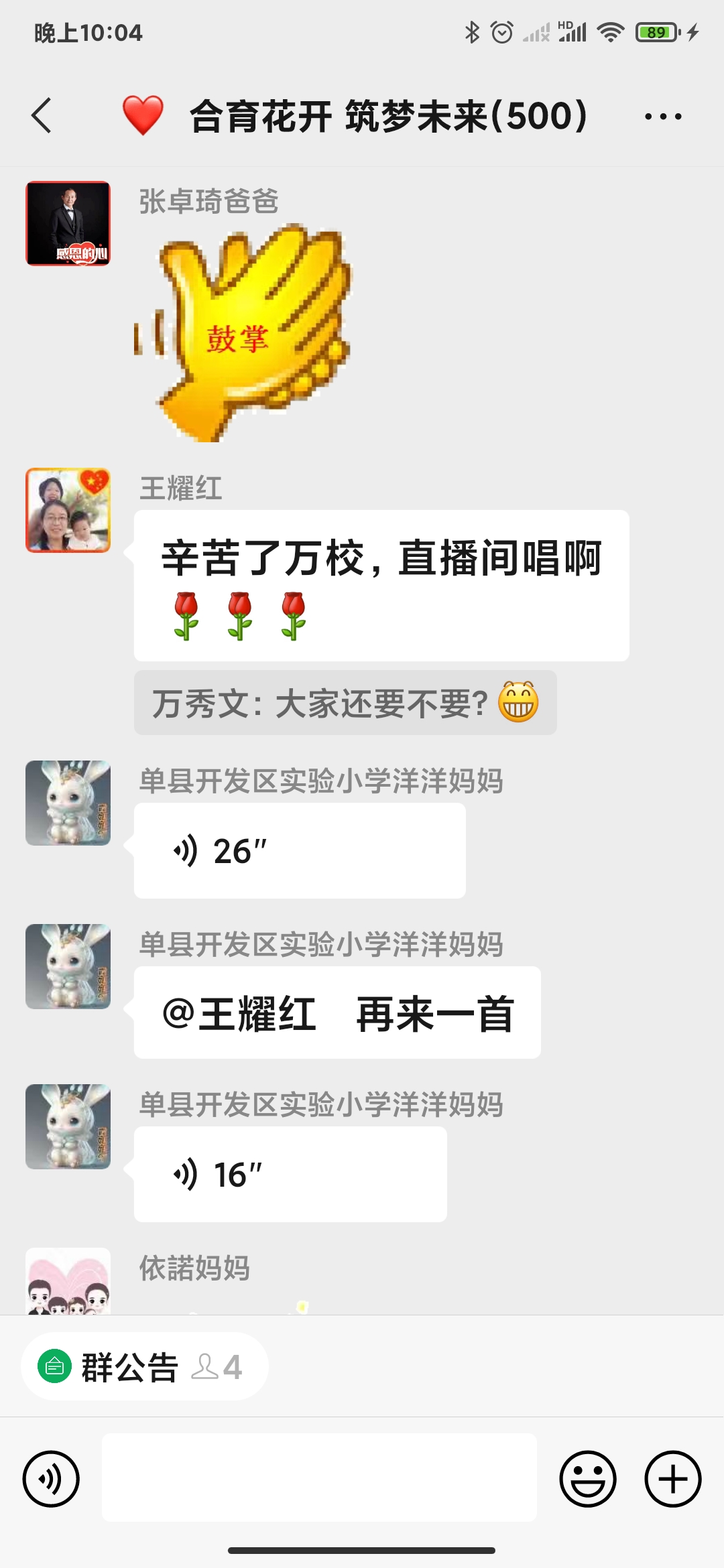The height and width of the screenshot is (1568, 724).
Task: Jump to quoted message from 万秀文
Action: pyautogui.click(x=345, y=703)
